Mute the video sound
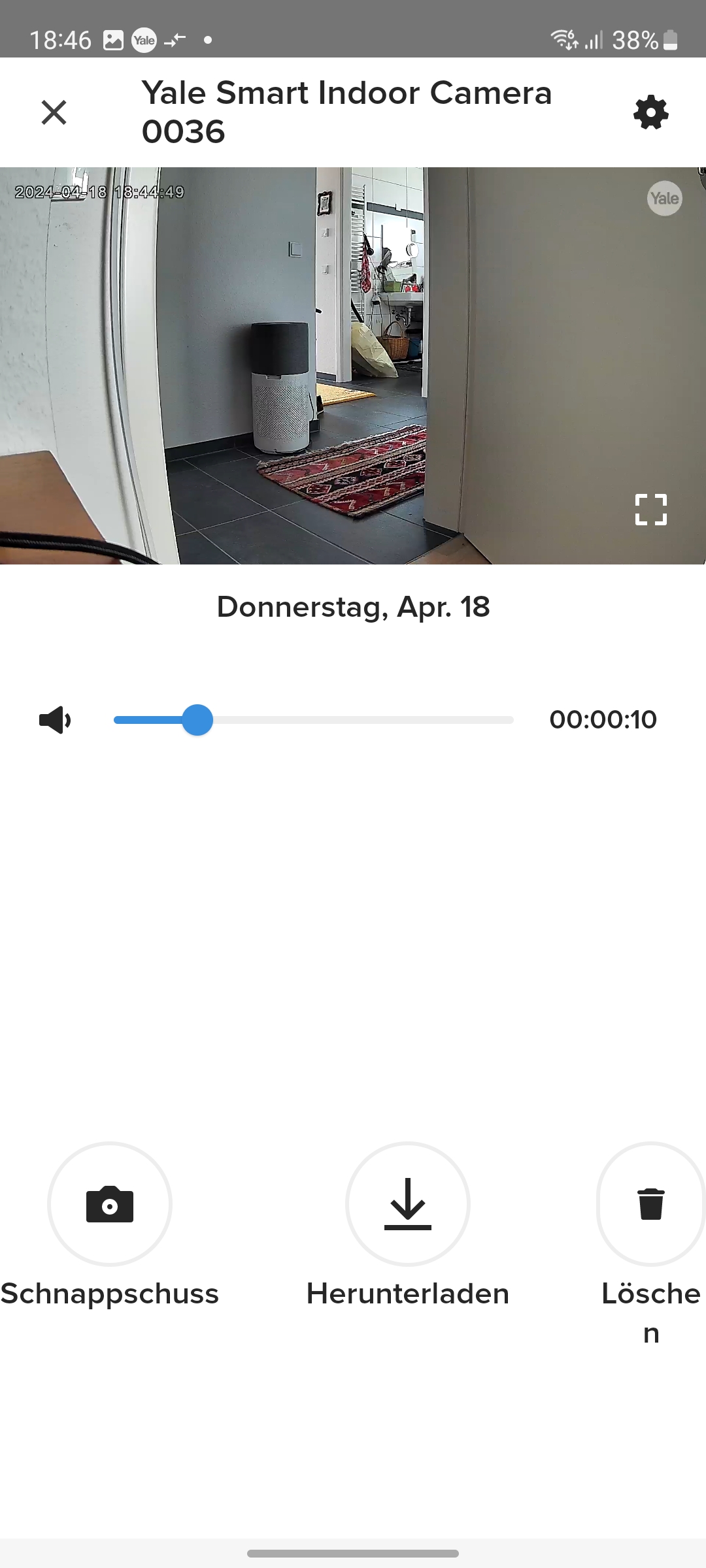 click(x=56, y=720)
